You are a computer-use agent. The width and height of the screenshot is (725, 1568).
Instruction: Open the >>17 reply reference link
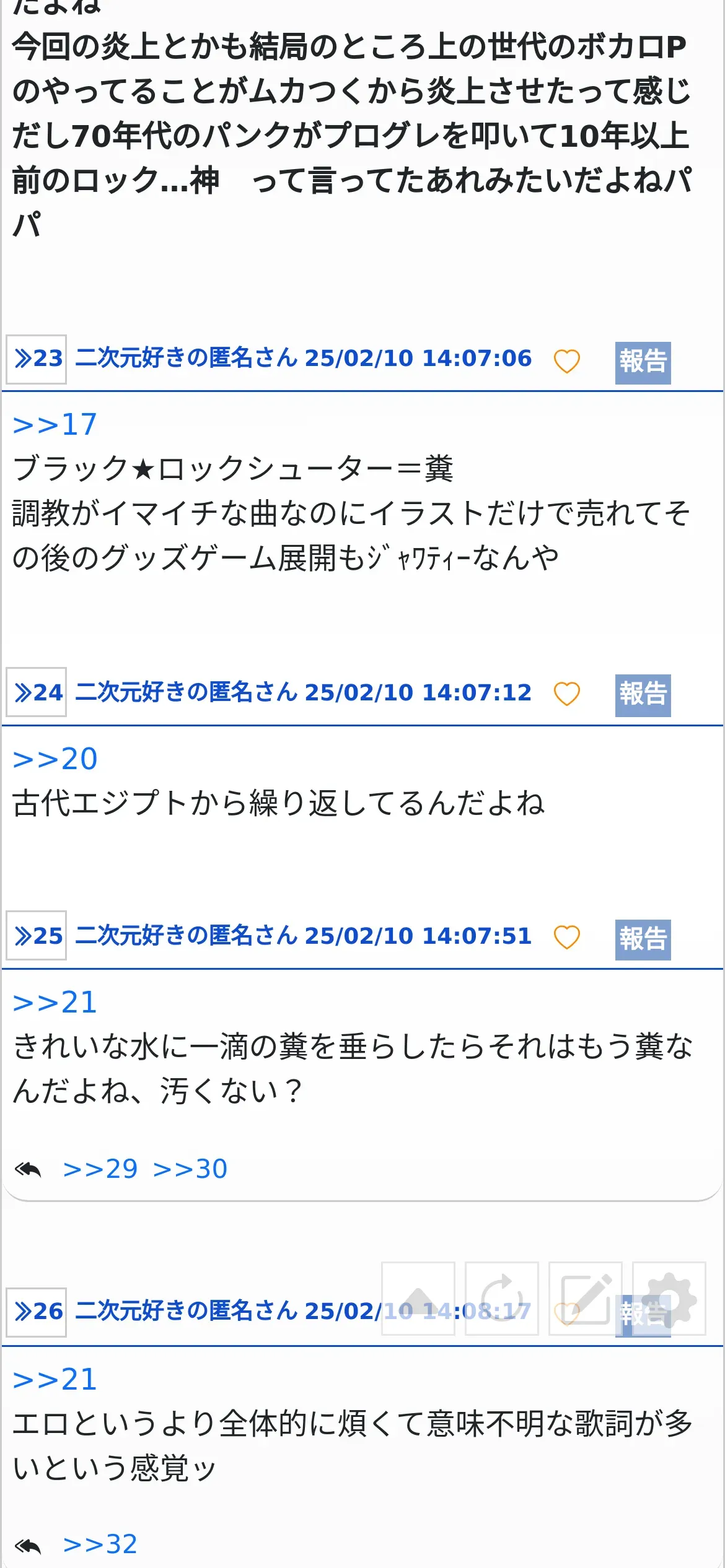[55, 425]
